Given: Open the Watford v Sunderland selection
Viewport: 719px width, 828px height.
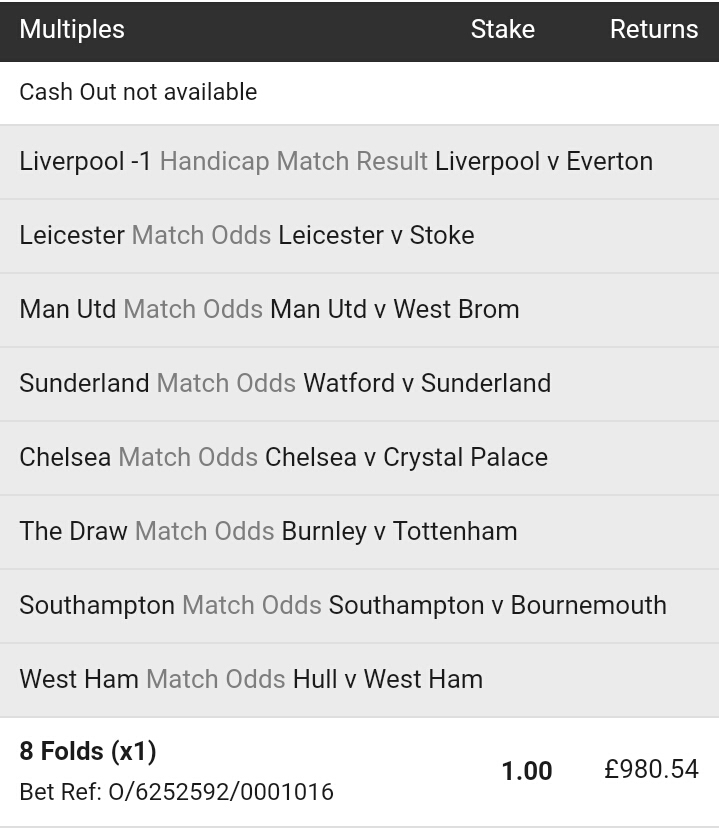Looking at the screenshot, I should (285, 384).
